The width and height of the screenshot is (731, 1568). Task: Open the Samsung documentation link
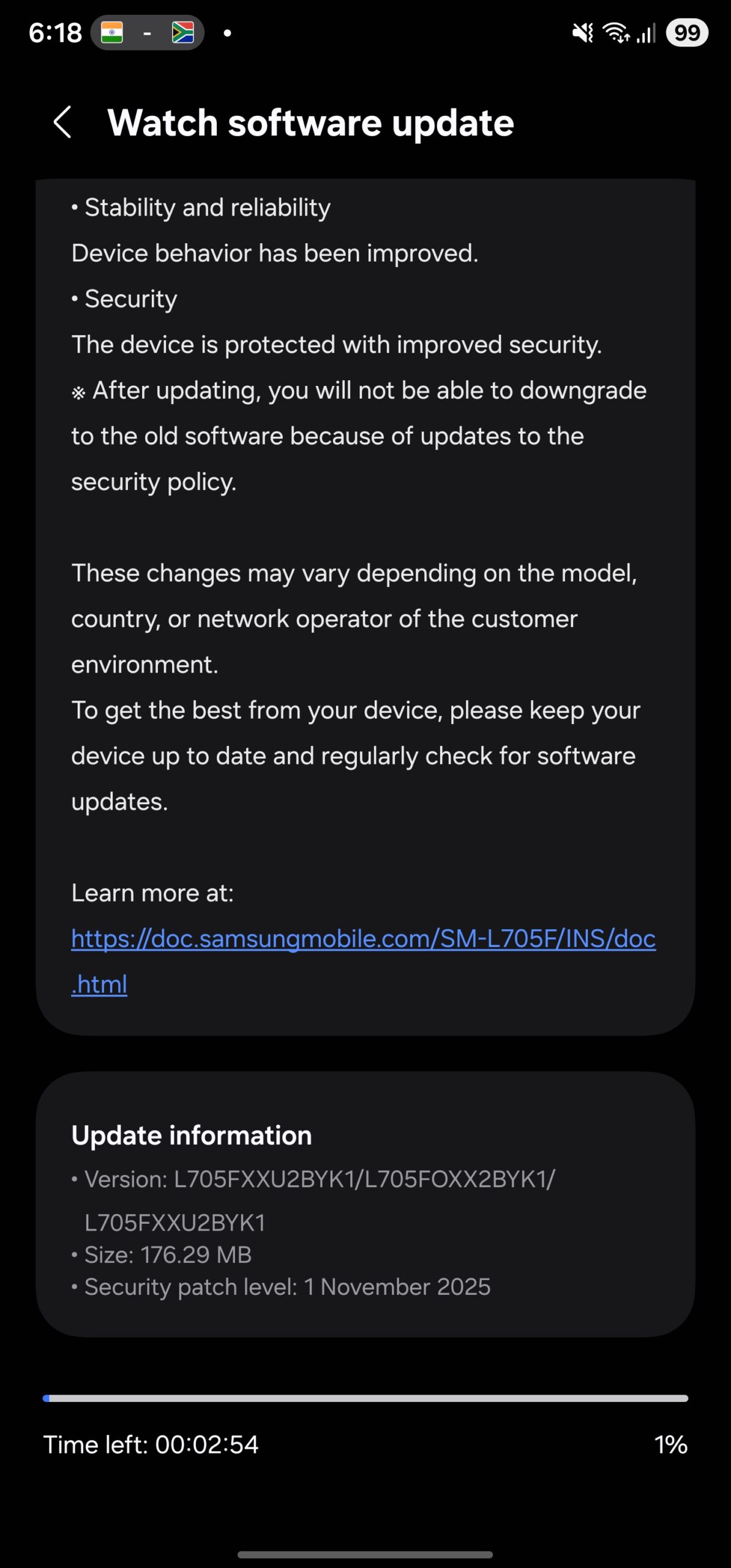(x=363, y=938)
